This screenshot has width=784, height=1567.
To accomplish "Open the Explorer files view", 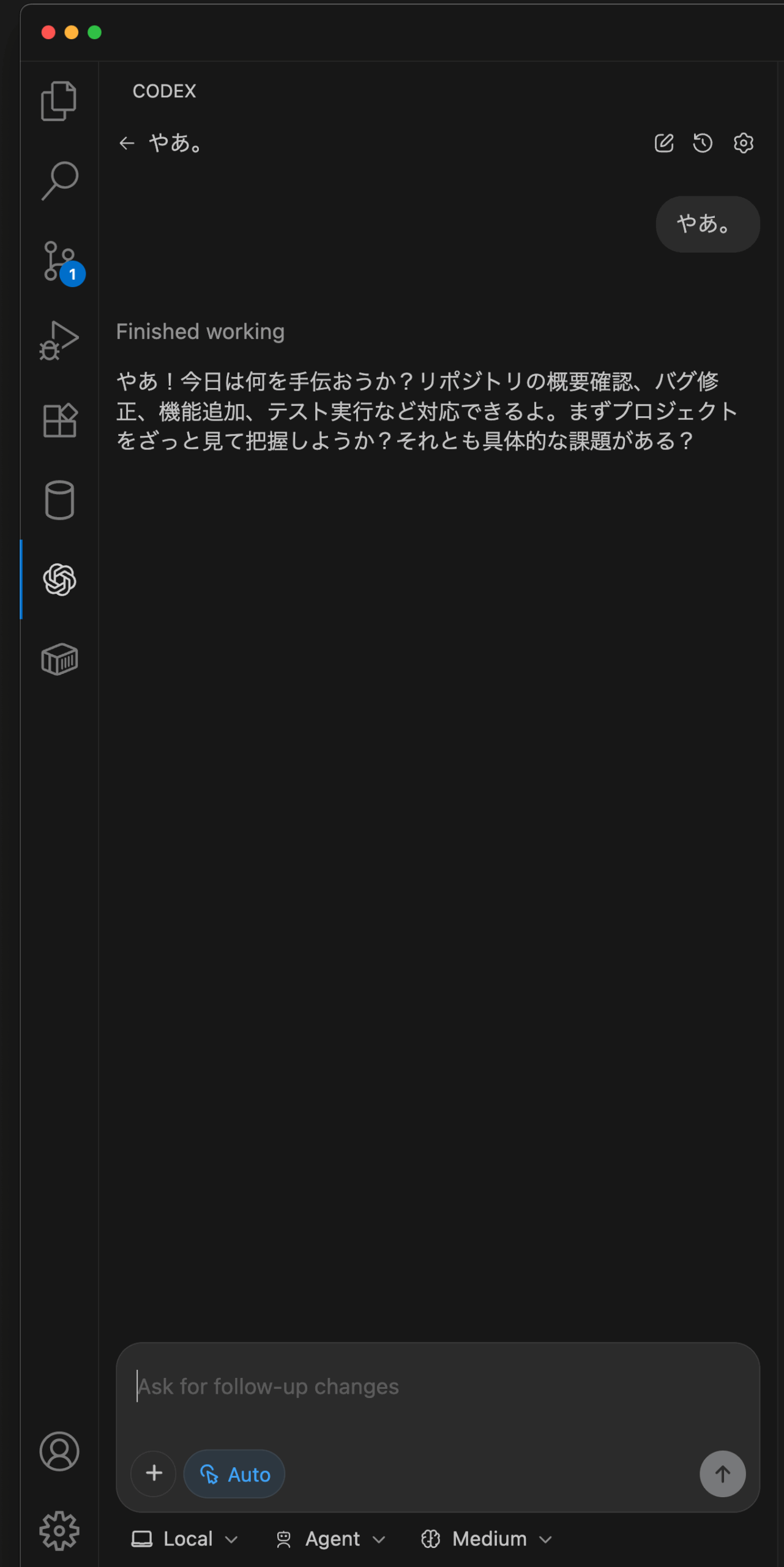I will (59, 101).
